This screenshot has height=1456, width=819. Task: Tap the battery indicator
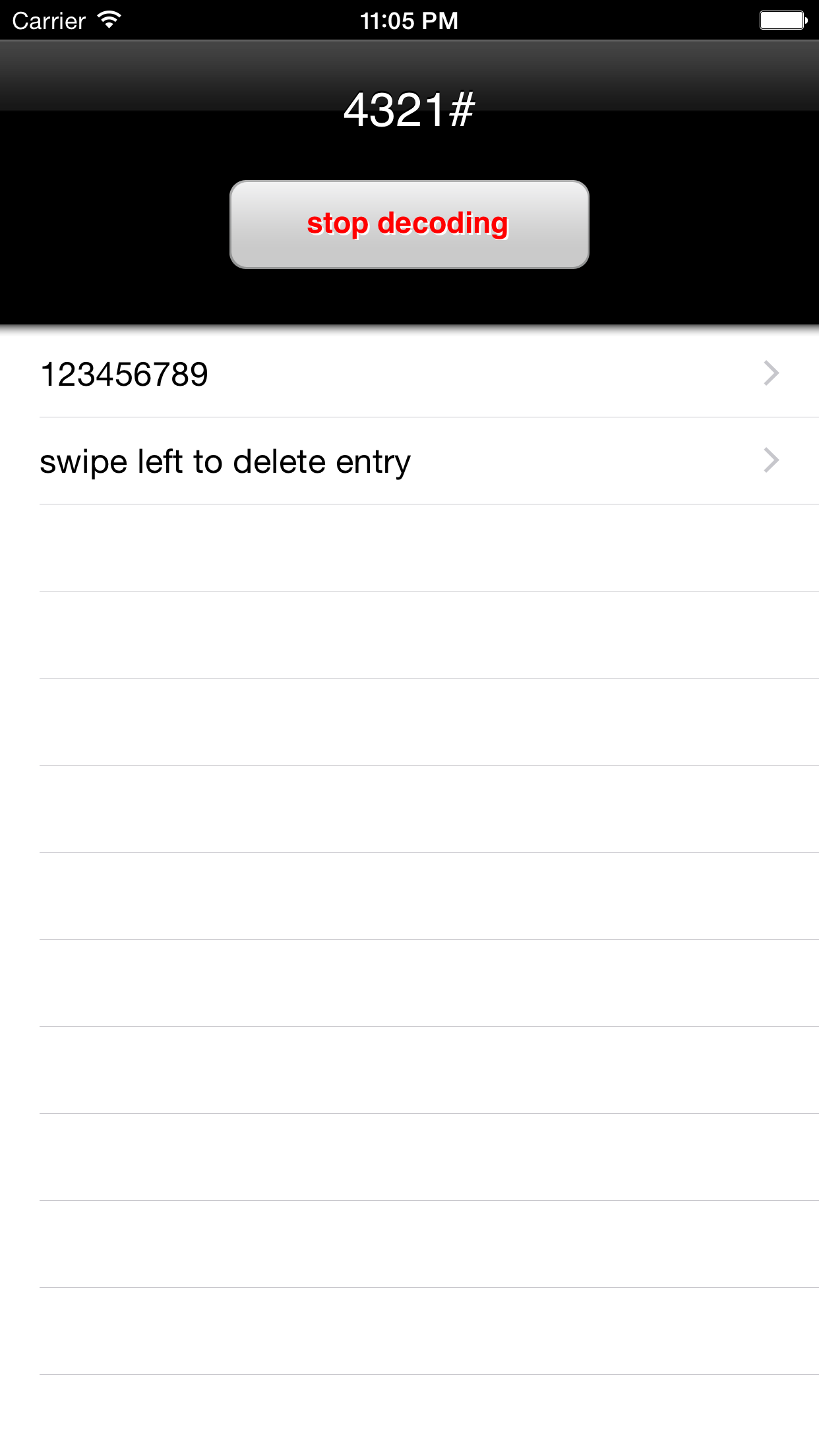[x=782, y=19]
